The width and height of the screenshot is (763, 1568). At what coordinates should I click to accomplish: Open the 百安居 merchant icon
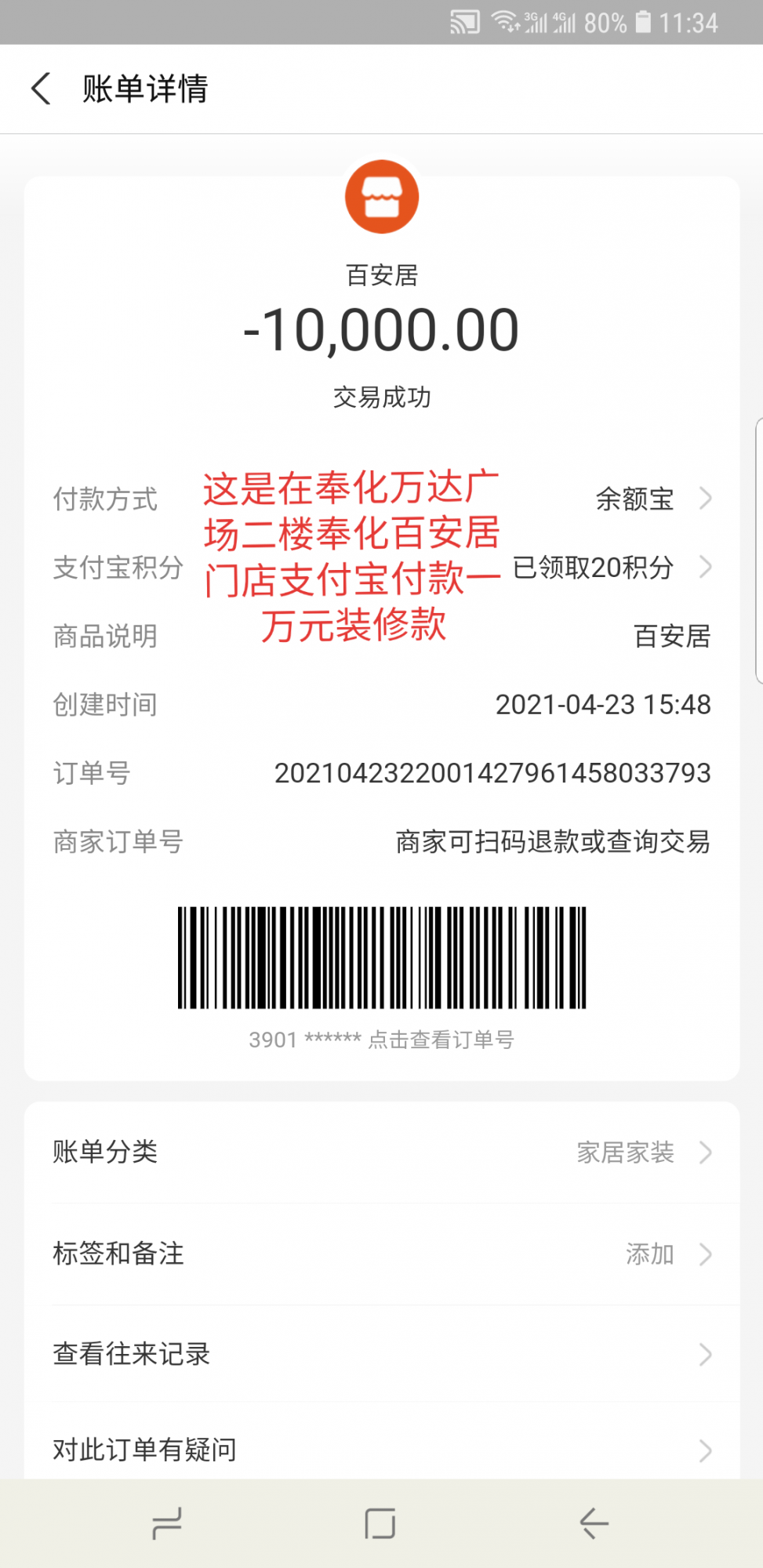(x=382, y=197)
